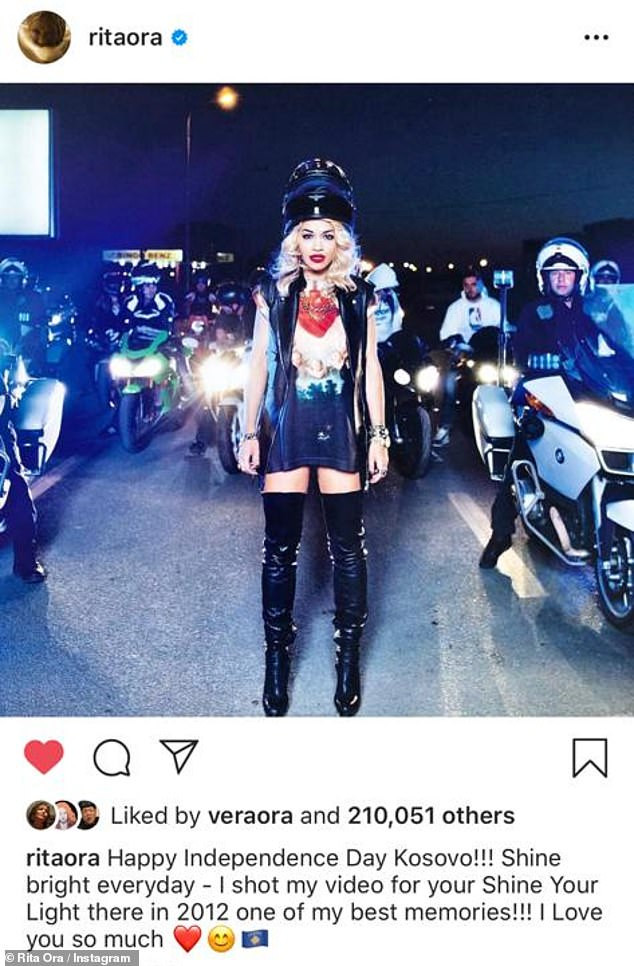
Task: Open ritaora's profile picture
Action: point(44,37)
